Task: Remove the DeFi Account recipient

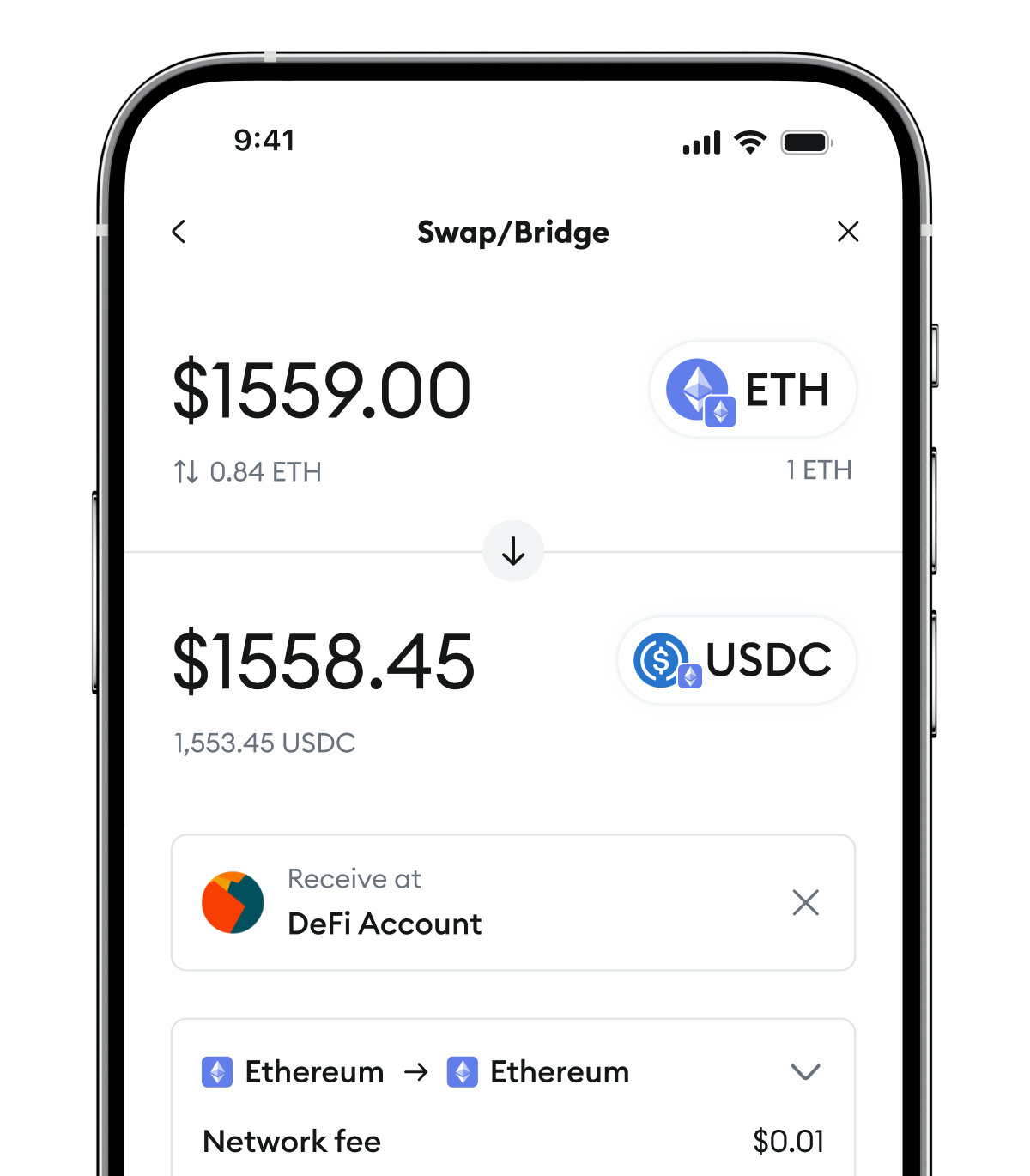Action: 805,902
